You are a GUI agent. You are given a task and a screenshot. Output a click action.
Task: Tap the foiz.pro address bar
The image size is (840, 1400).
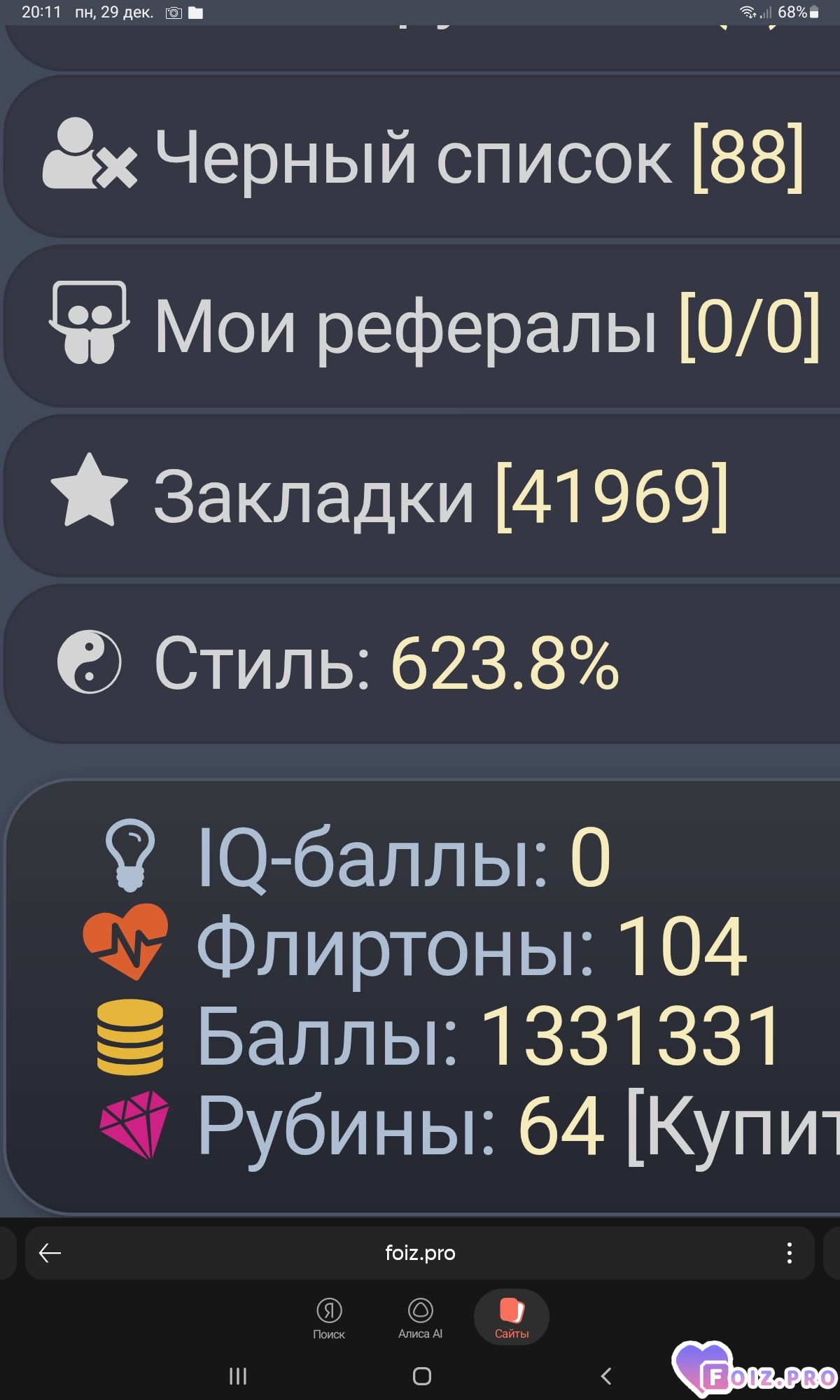point(420,1253)
